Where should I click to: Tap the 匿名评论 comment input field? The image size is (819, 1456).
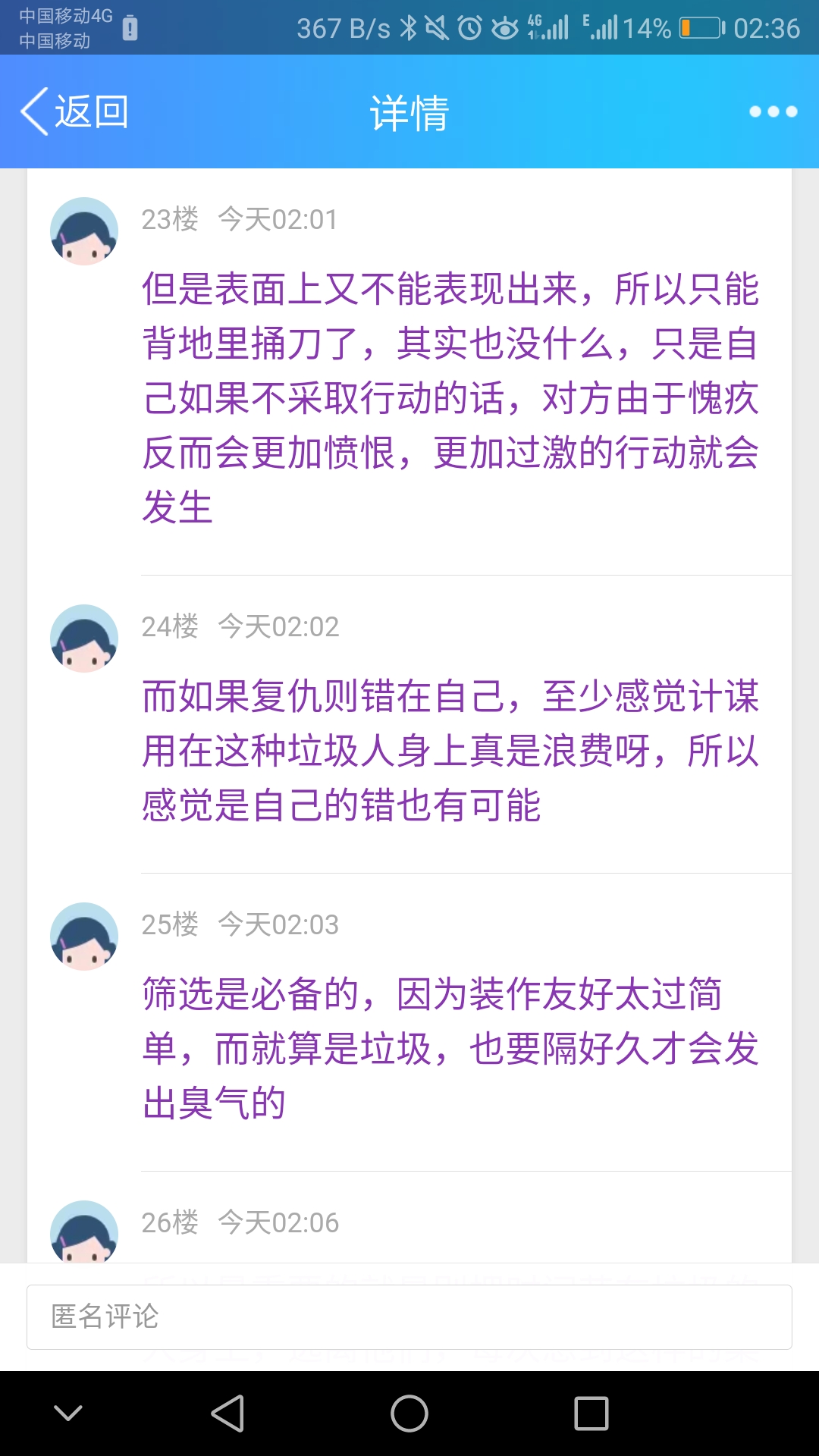(x=409, y=1317)
